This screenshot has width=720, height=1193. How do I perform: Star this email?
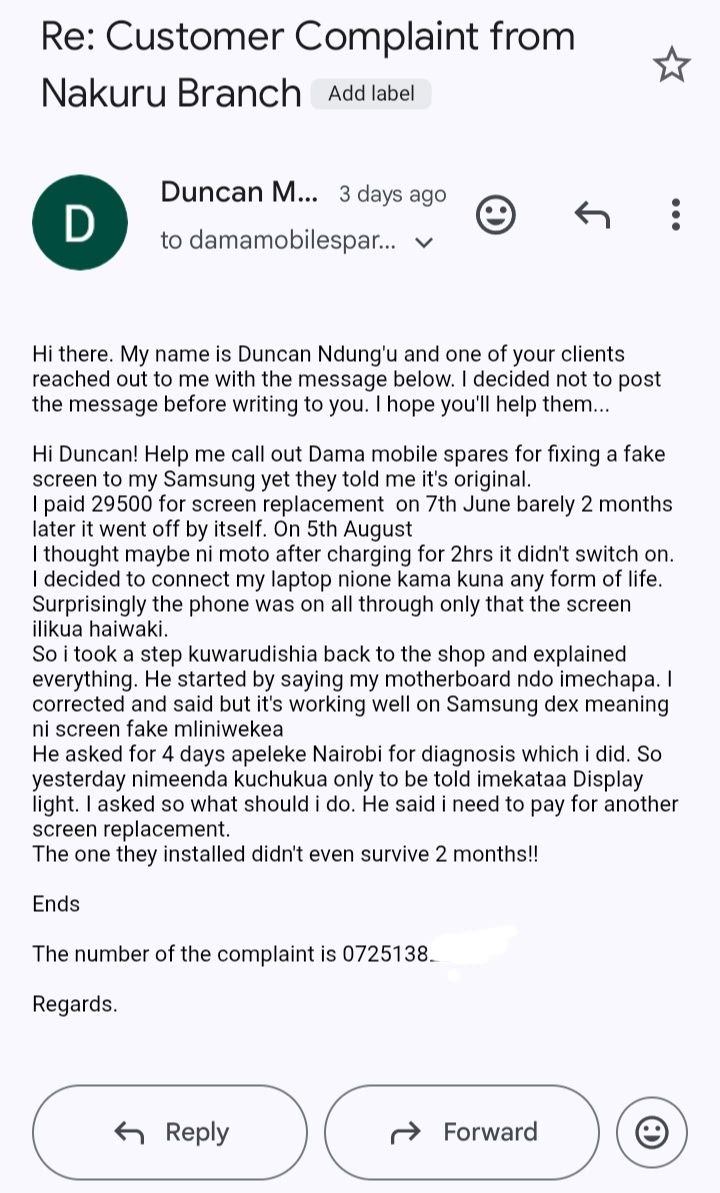pyautogui.click(x=671, y=66)
